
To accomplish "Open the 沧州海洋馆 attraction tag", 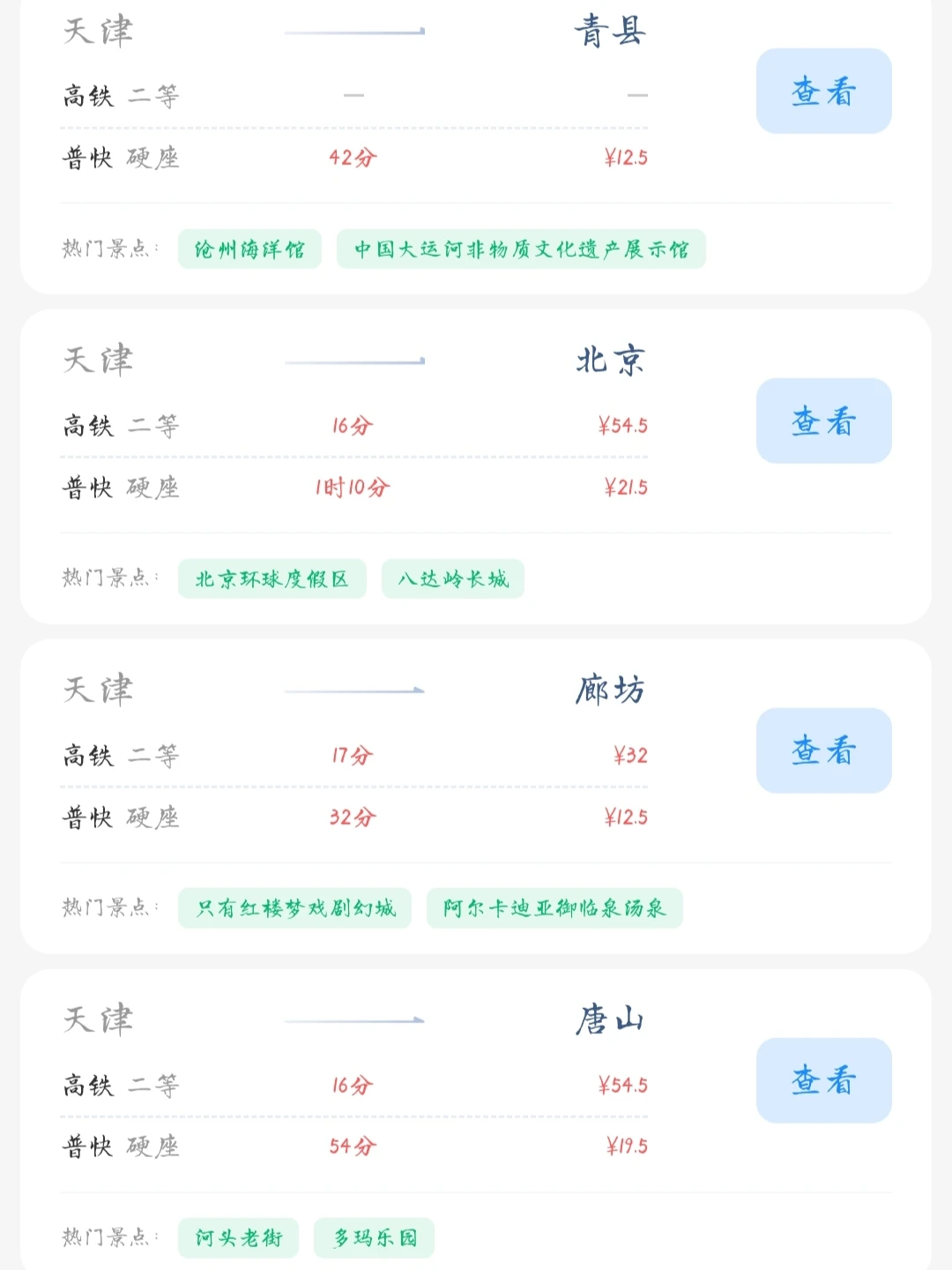I will [x=249, y=249].
